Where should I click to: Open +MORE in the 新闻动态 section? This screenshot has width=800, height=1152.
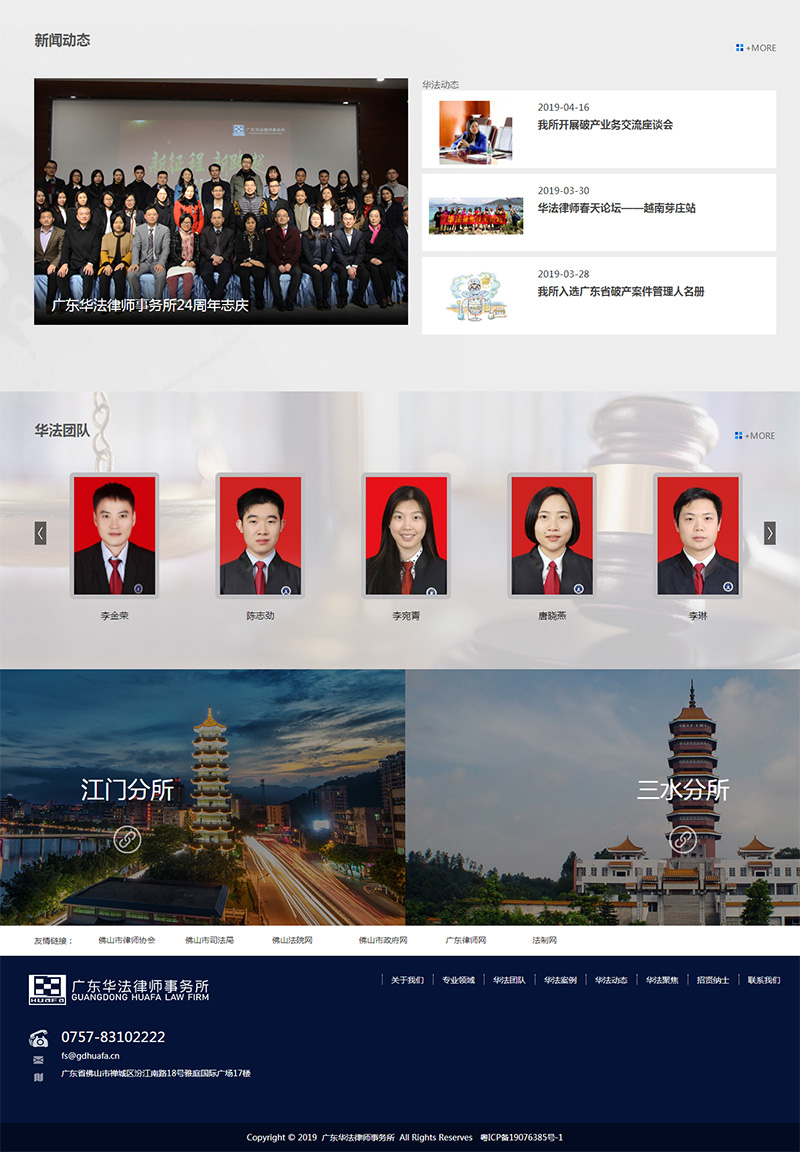(757, 48)
